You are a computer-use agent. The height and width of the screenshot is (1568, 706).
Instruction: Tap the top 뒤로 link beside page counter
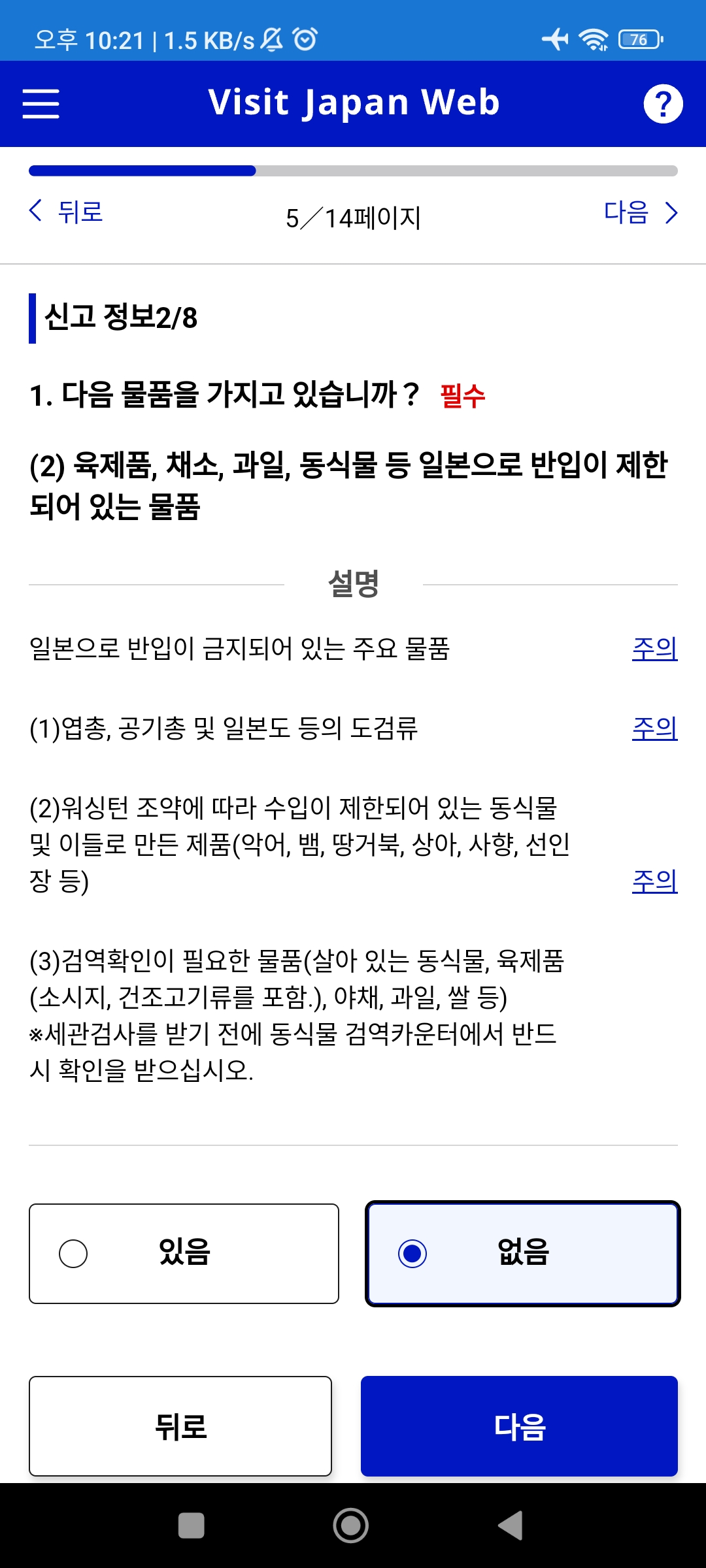(66, 212)
